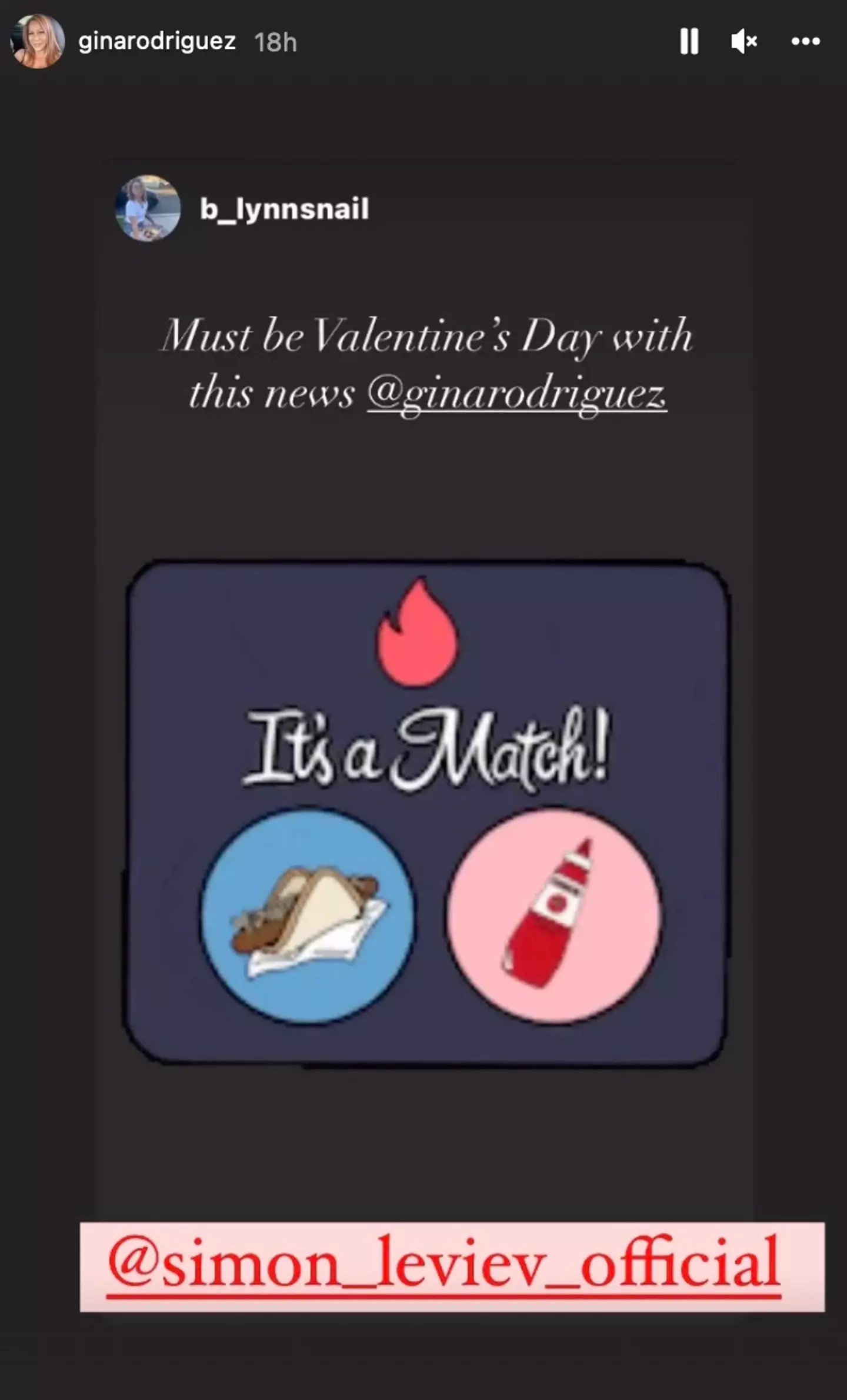The image size is (847, 1400).
Task: Unmute the story sound
Action: (743, 41)
